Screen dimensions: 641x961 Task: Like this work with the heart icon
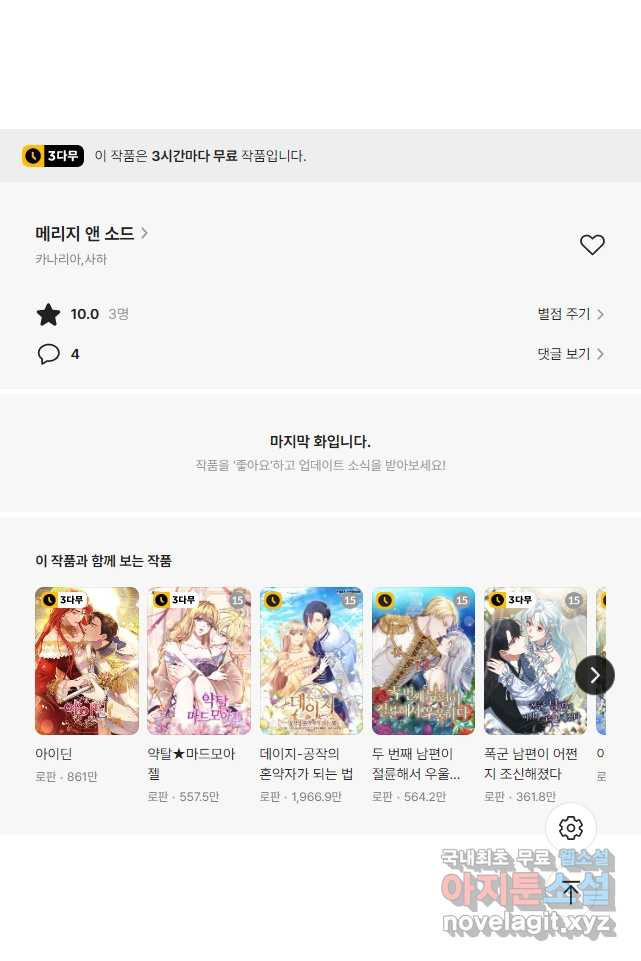click(x=592, y=244)
